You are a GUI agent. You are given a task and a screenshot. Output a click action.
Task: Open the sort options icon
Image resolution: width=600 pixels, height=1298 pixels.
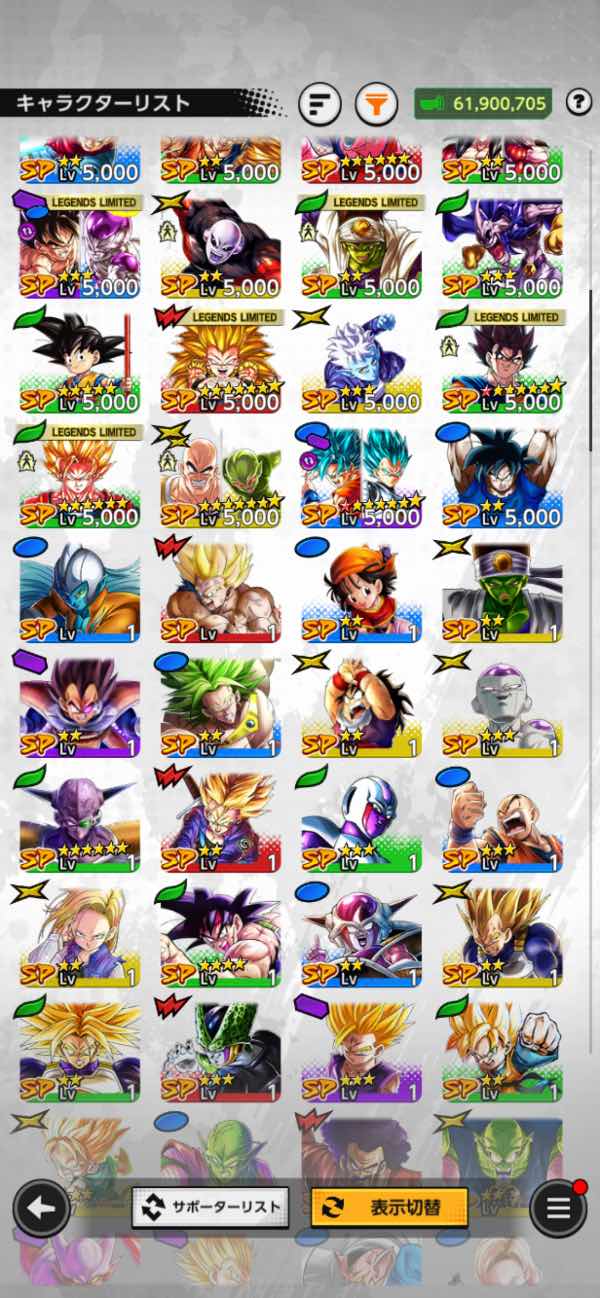point(320,103)
